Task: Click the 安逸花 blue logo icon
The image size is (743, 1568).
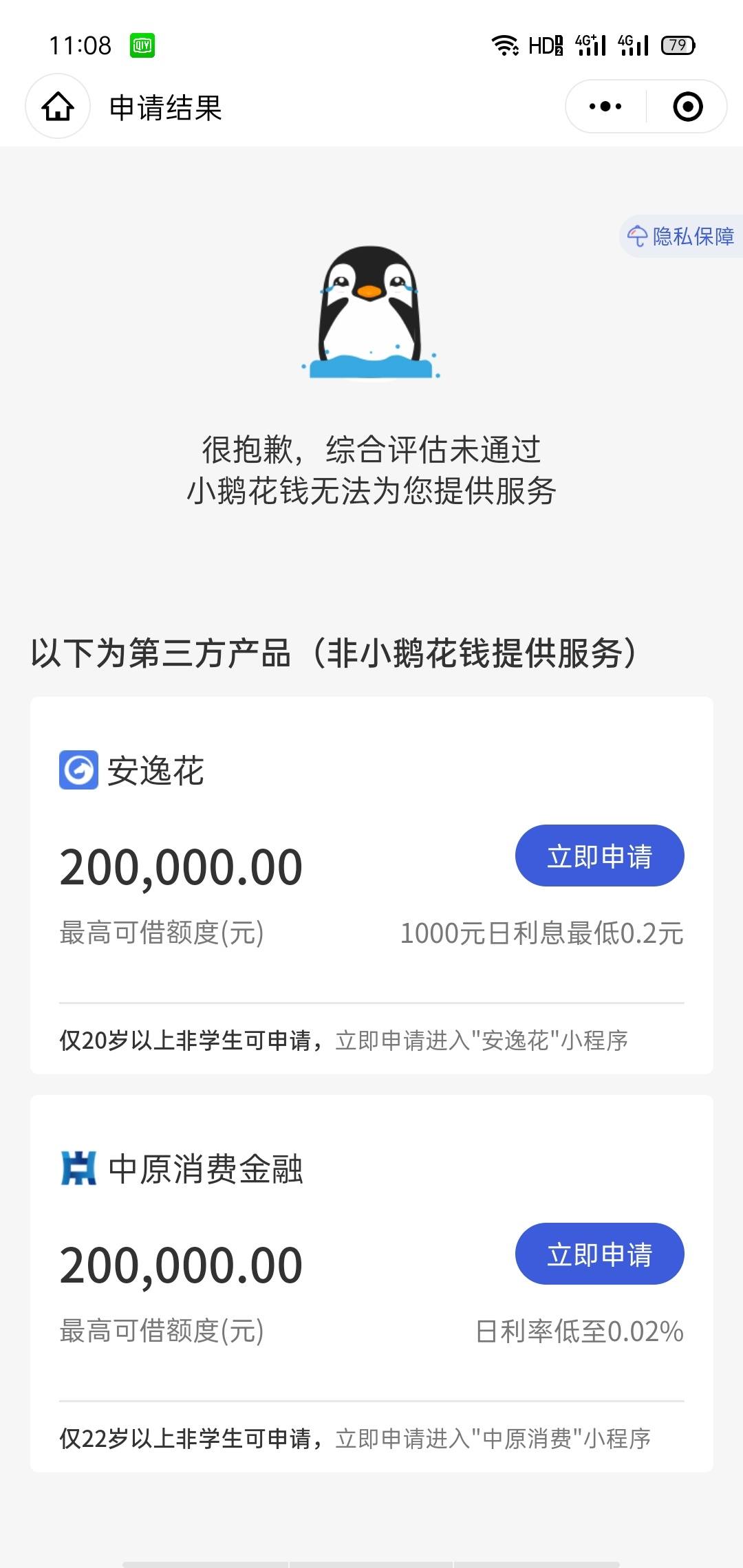Action: (78, 768)
